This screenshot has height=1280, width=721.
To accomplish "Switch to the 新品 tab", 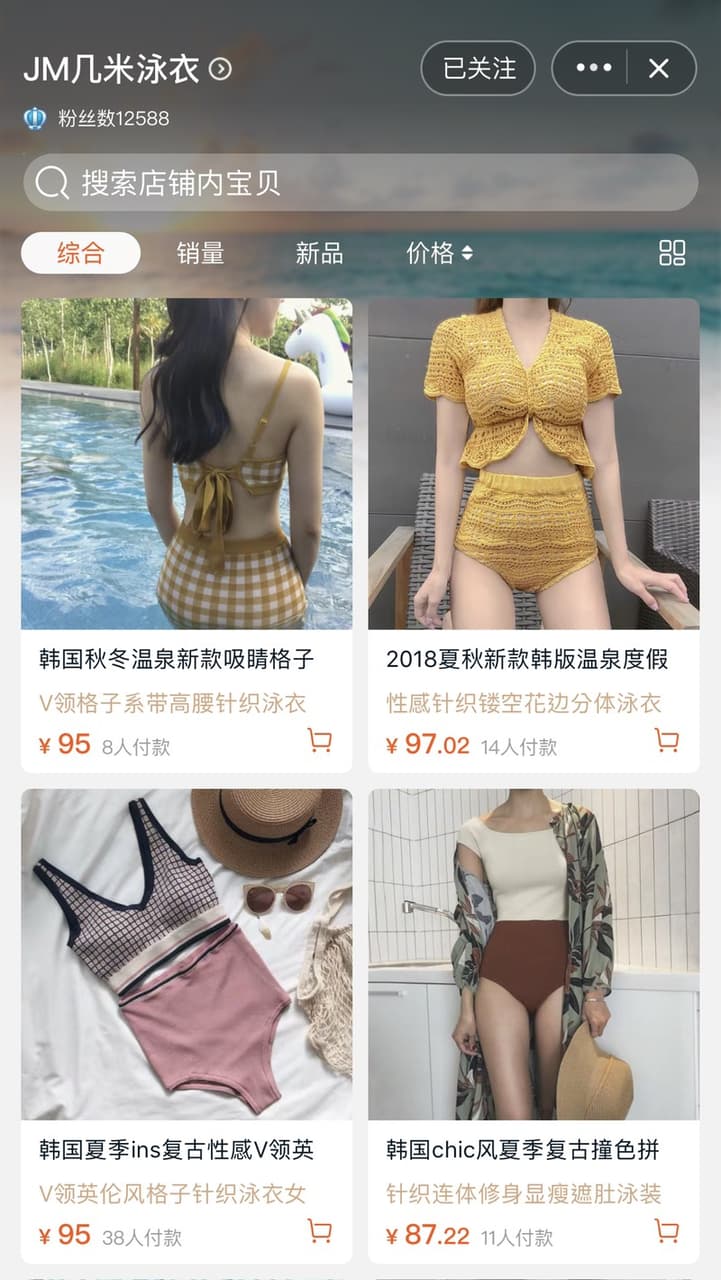I will pyautogui.click(x=319, y=253).
